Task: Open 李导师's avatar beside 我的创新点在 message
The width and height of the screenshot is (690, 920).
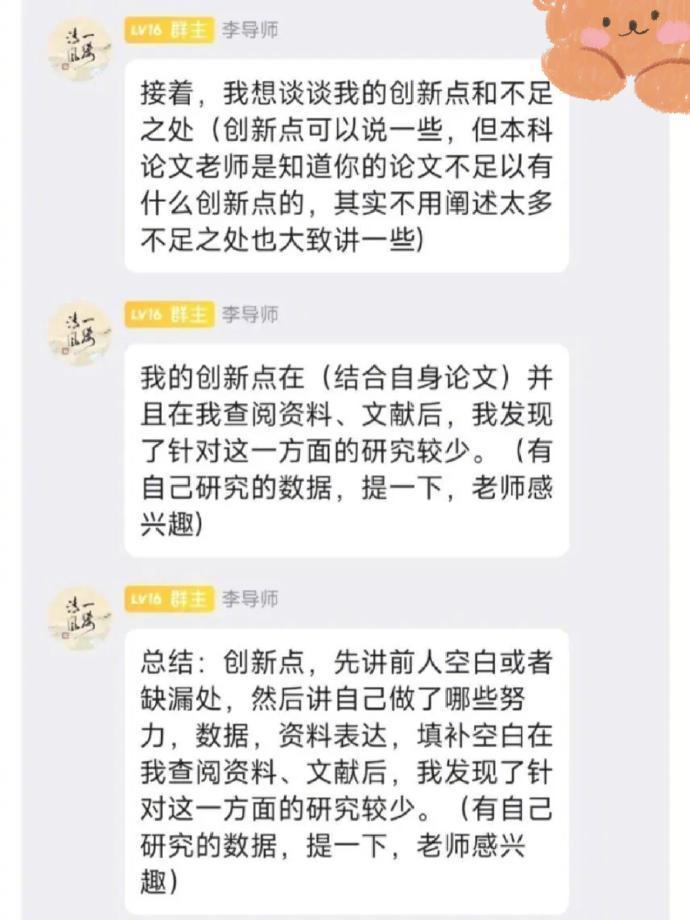Action: point(80,333)
